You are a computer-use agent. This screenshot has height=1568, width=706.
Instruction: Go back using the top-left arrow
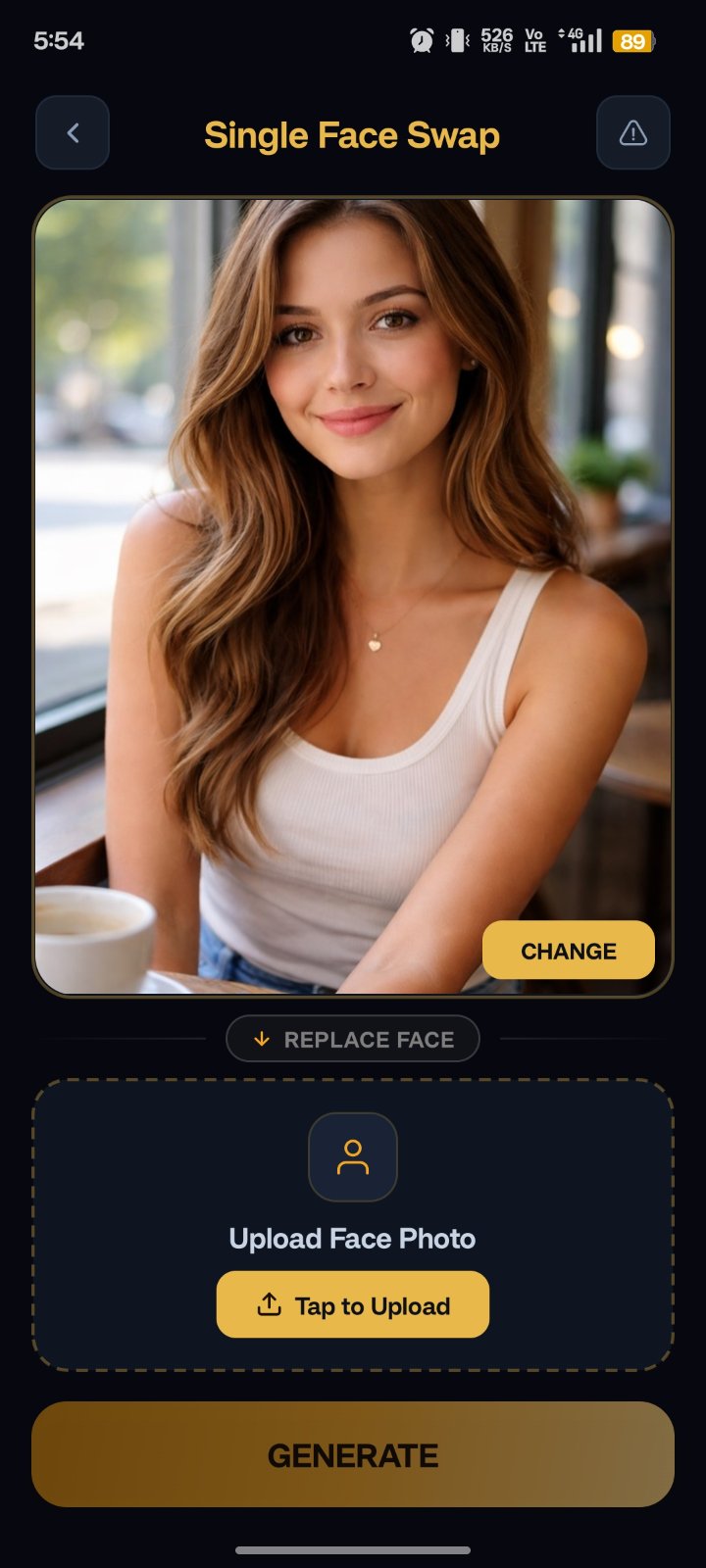pos(73,133)
